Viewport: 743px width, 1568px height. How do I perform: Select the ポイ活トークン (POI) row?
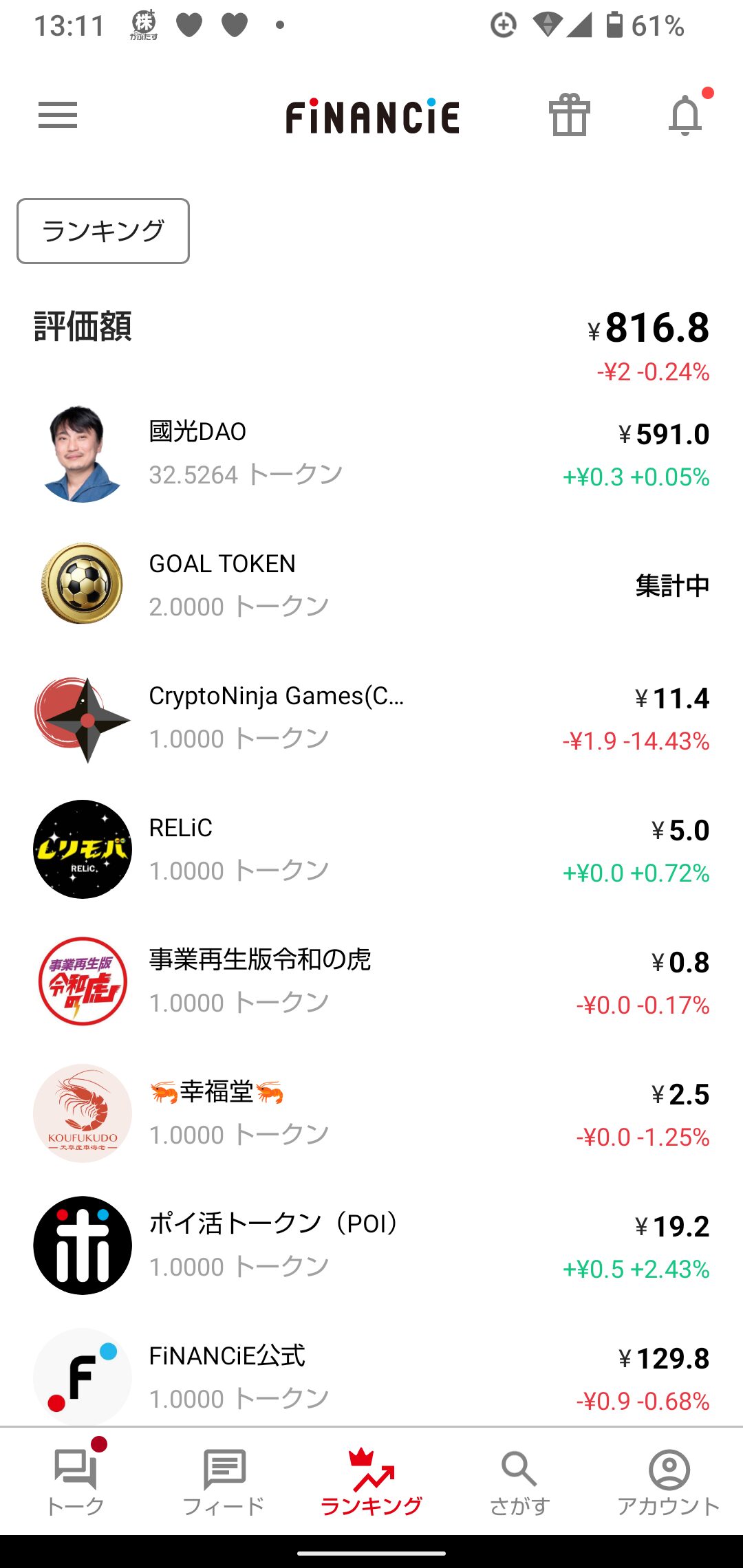coord(371,1245)
